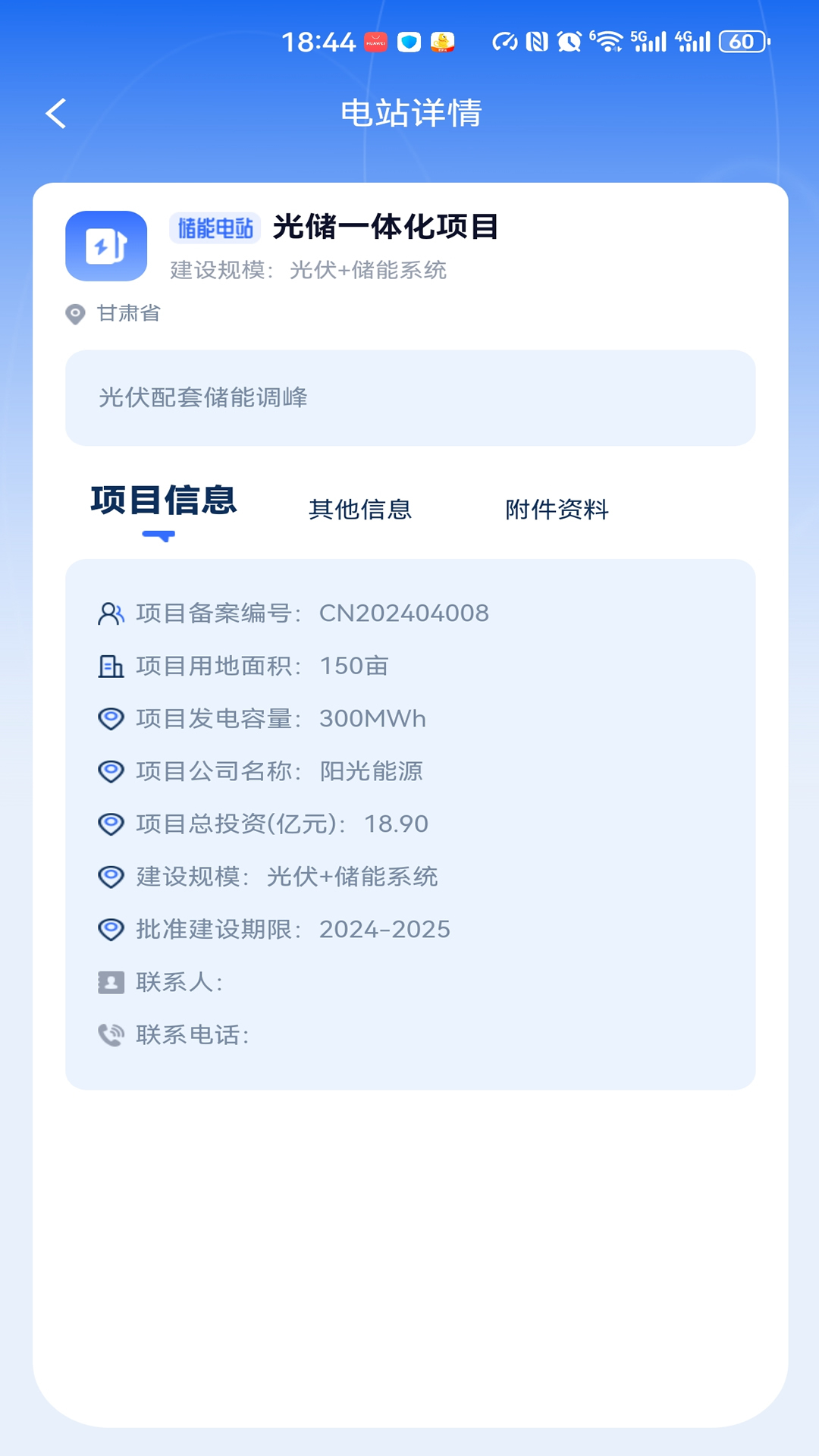Viewport: 819px width, 1456px height.
Task: Go back from the 电站详情 page
Action: (x=56, y=114)
